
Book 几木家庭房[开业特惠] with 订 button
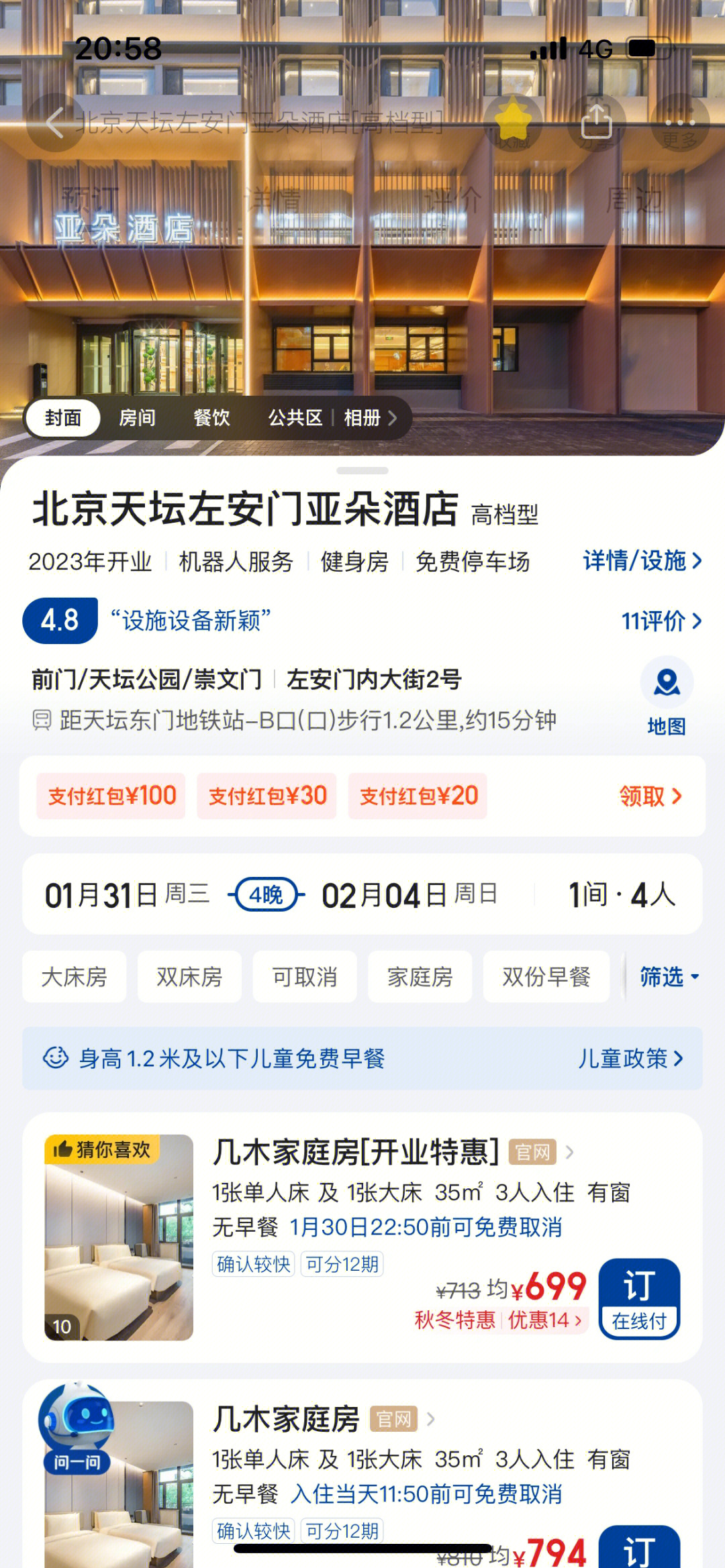(638, 1298)
